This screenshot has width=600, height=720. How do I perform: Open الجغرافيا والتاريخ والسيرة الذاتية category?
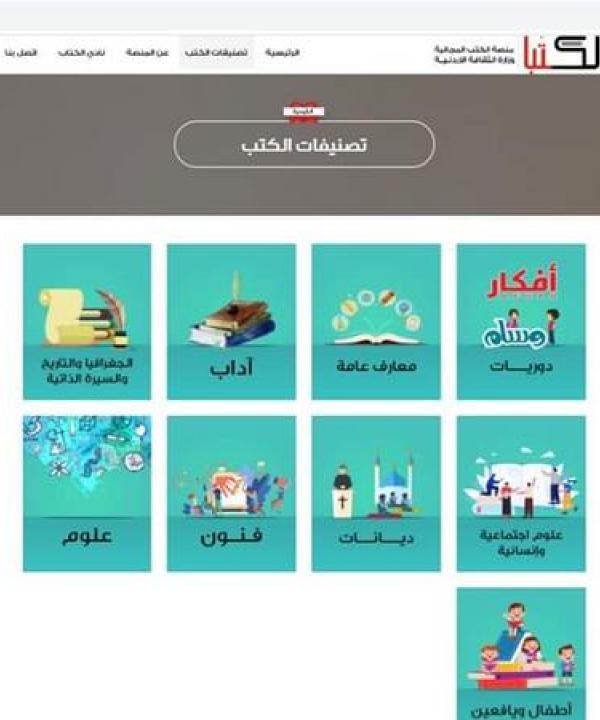pos(87,322)
